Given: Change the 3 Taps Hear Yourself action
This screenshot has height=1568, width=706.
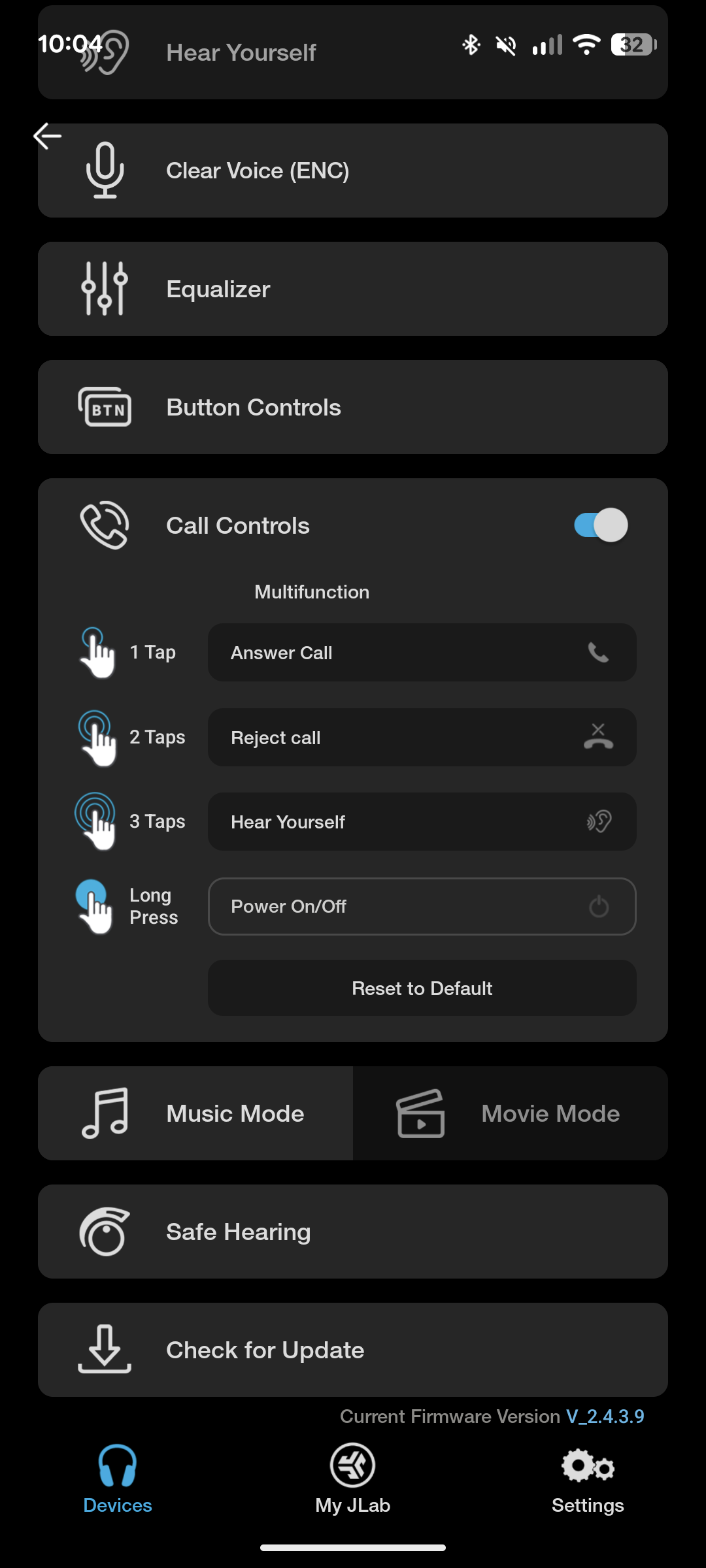Looking at the screenshot, I should (422, 822).
